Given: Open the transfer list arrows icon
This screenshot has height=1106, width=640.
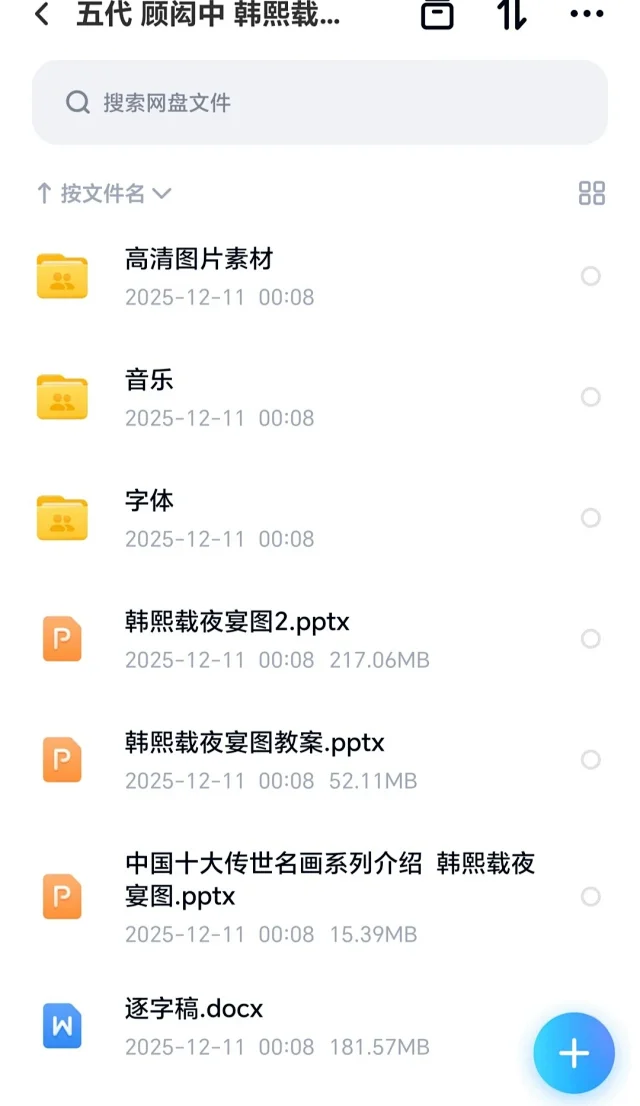Looking at the screenshot, I should point(512,14).
